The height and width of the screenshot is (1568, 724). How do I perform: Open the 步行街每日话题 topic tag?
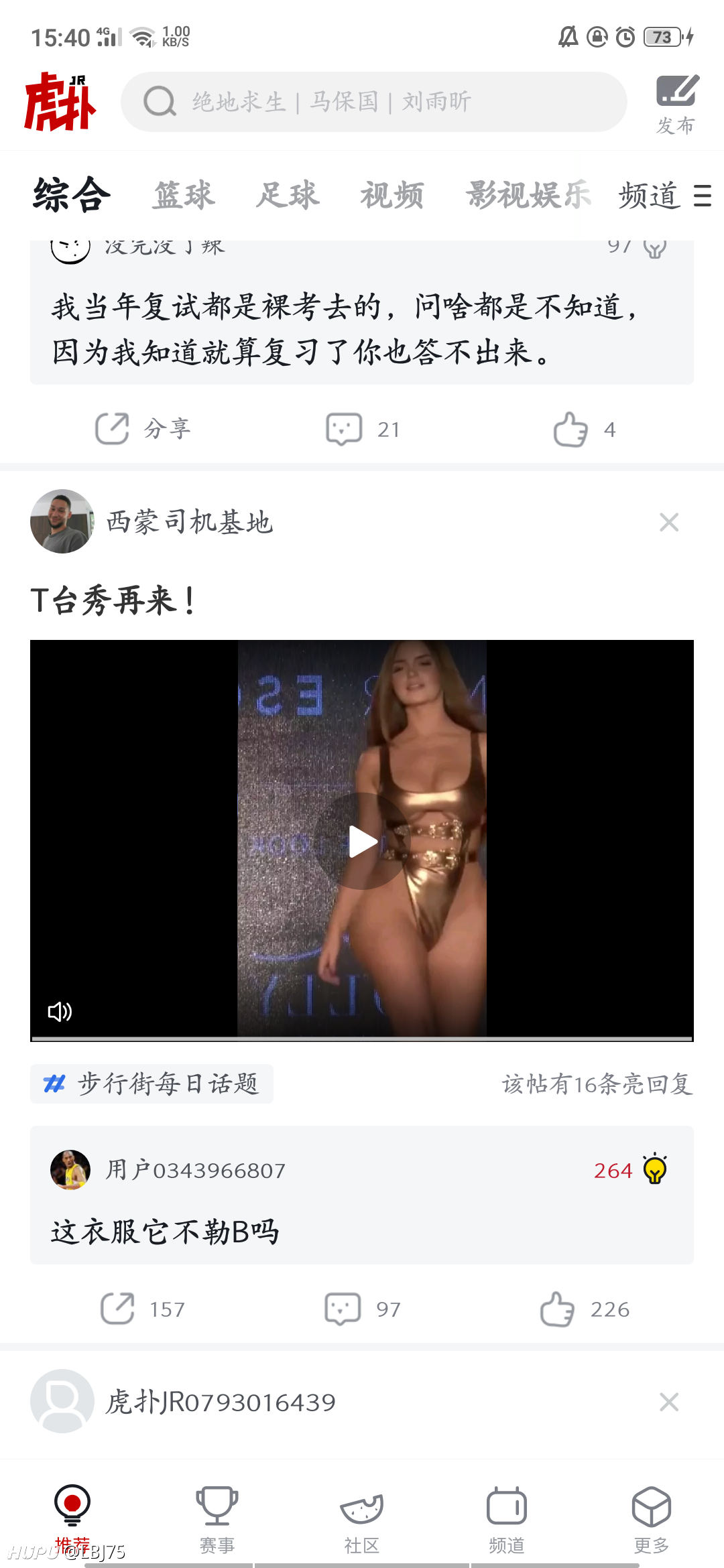pyautogui.click(x=152, y=1084)
